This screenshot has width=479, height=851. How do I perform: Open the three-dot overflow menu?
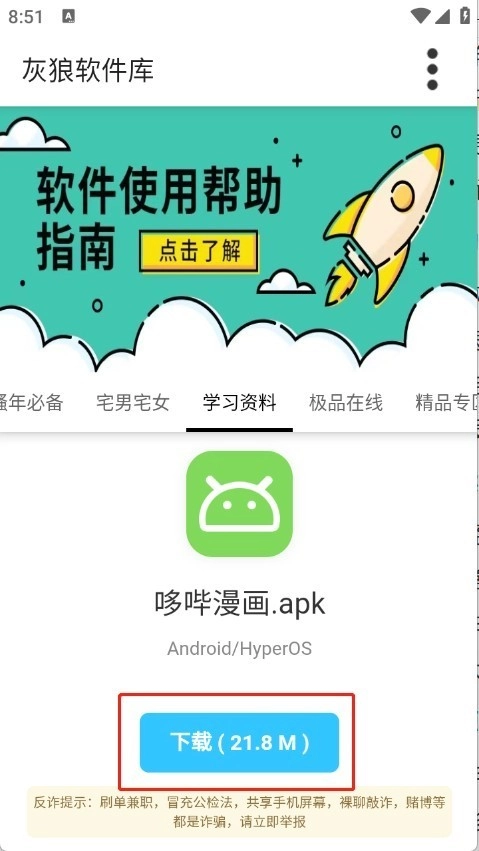tap(432, 69)
